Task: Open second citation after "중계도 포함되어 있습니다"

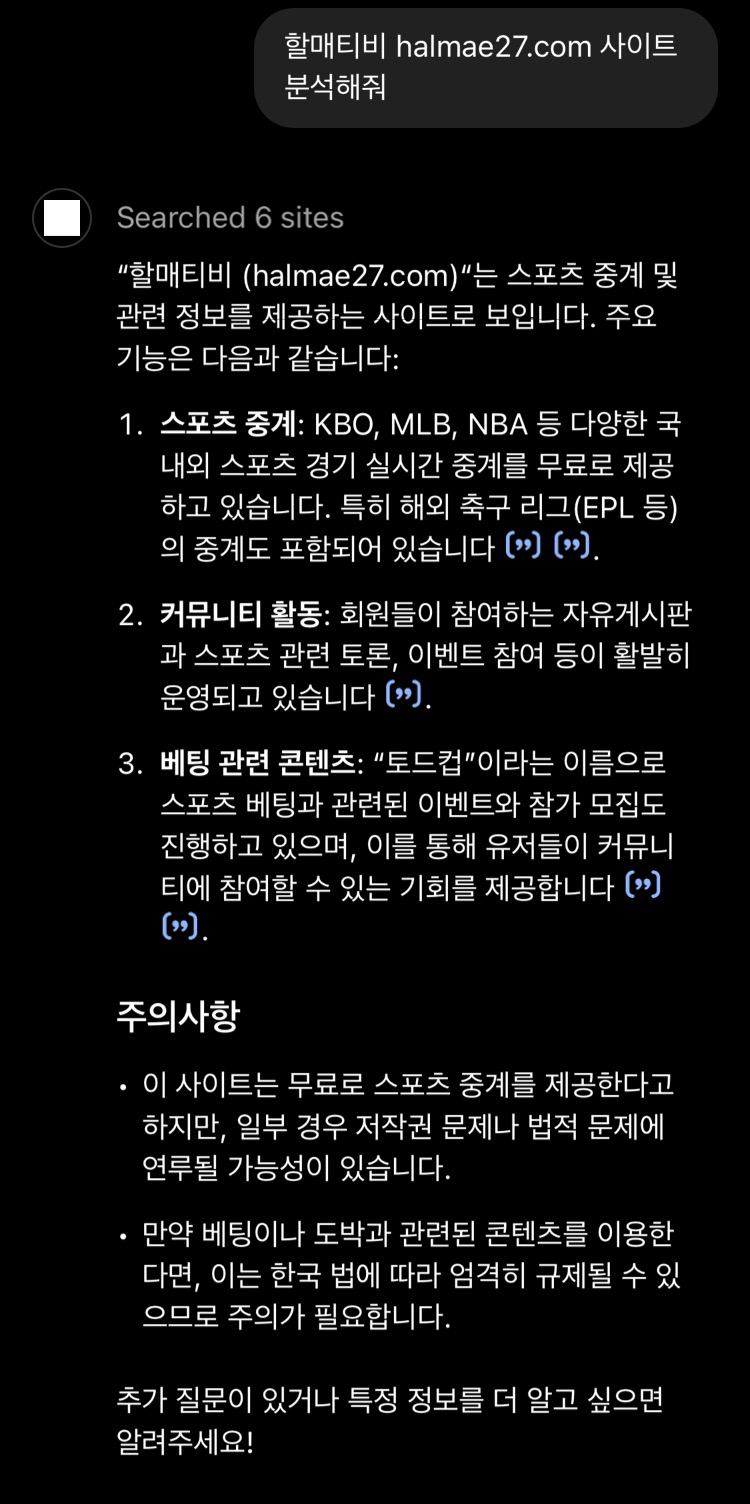Action: pyautogui.click(x=571, y=546)
